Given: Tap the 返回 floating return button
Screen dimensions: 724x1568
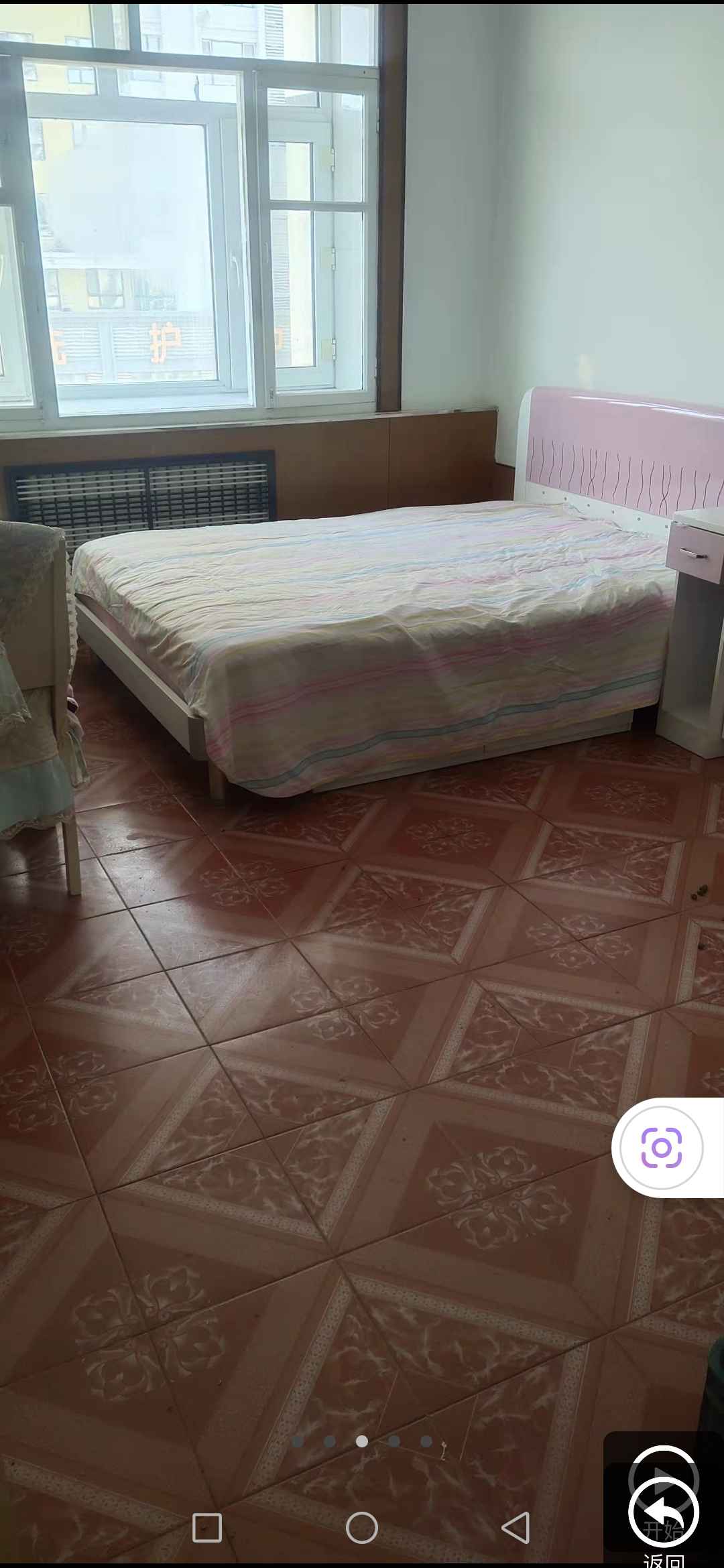Looking at the screenshot, I should tap(663, 1512).
